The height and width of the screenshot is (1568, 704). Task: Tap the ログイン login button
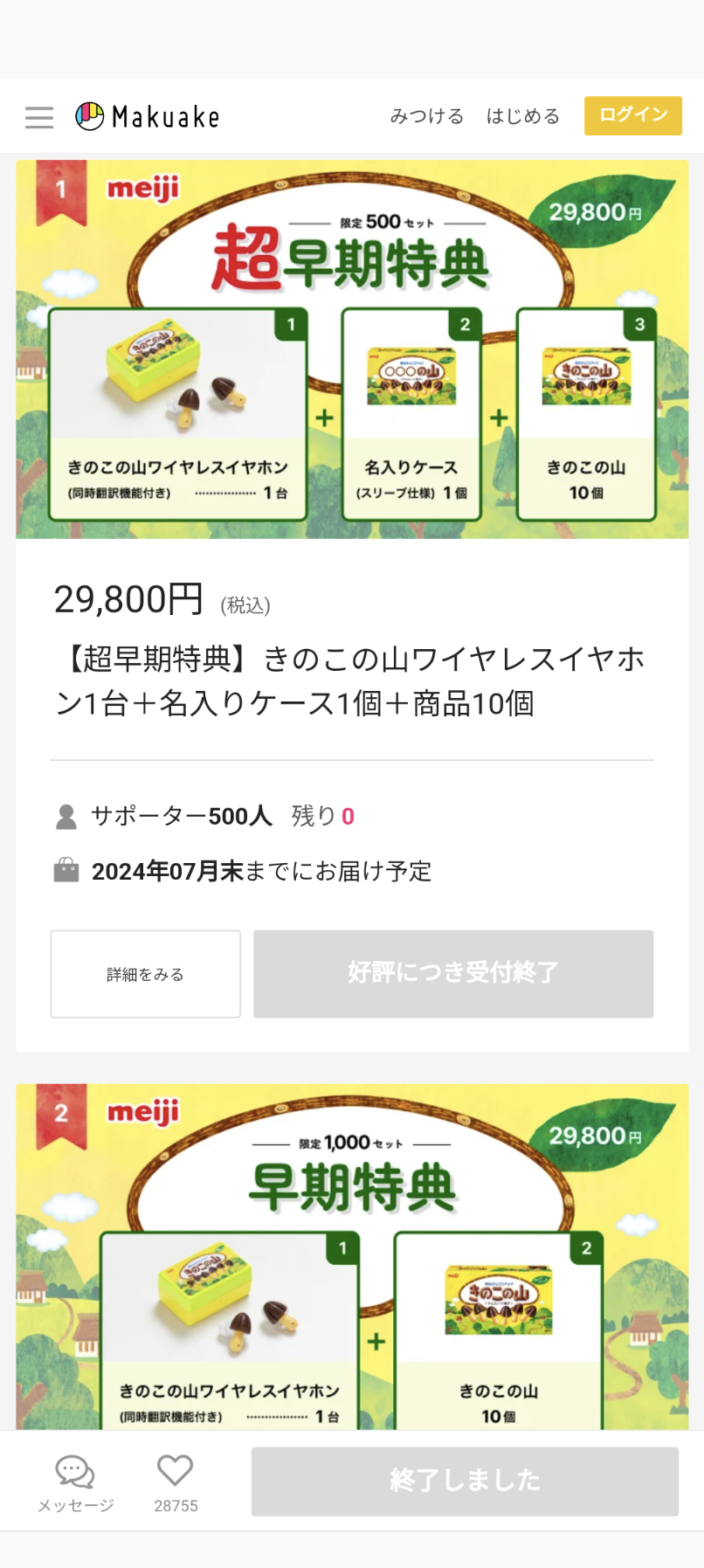pos(632,115)
